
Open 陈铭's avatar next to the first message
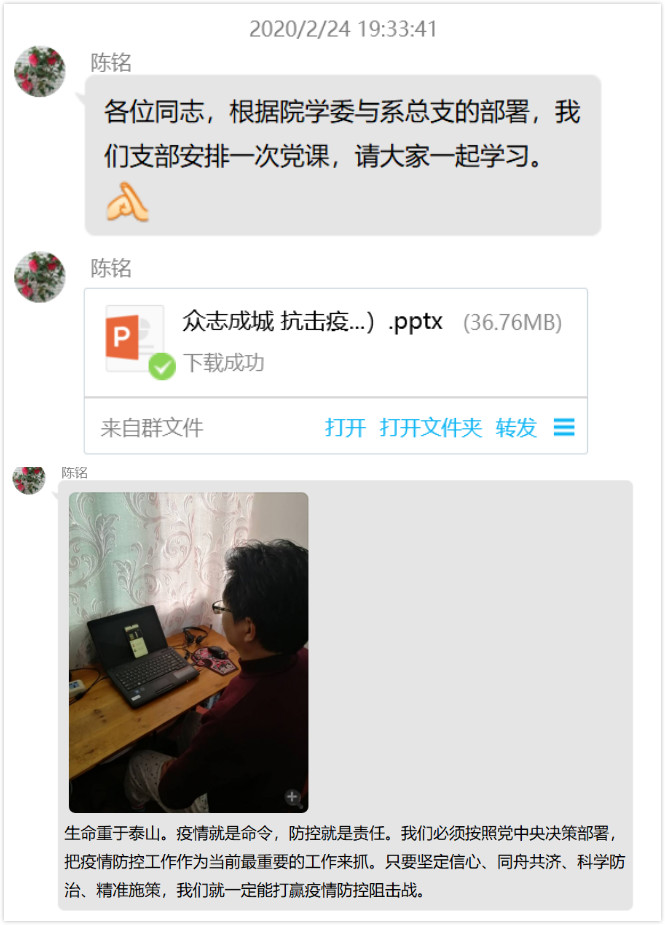(x=40, y=72)
